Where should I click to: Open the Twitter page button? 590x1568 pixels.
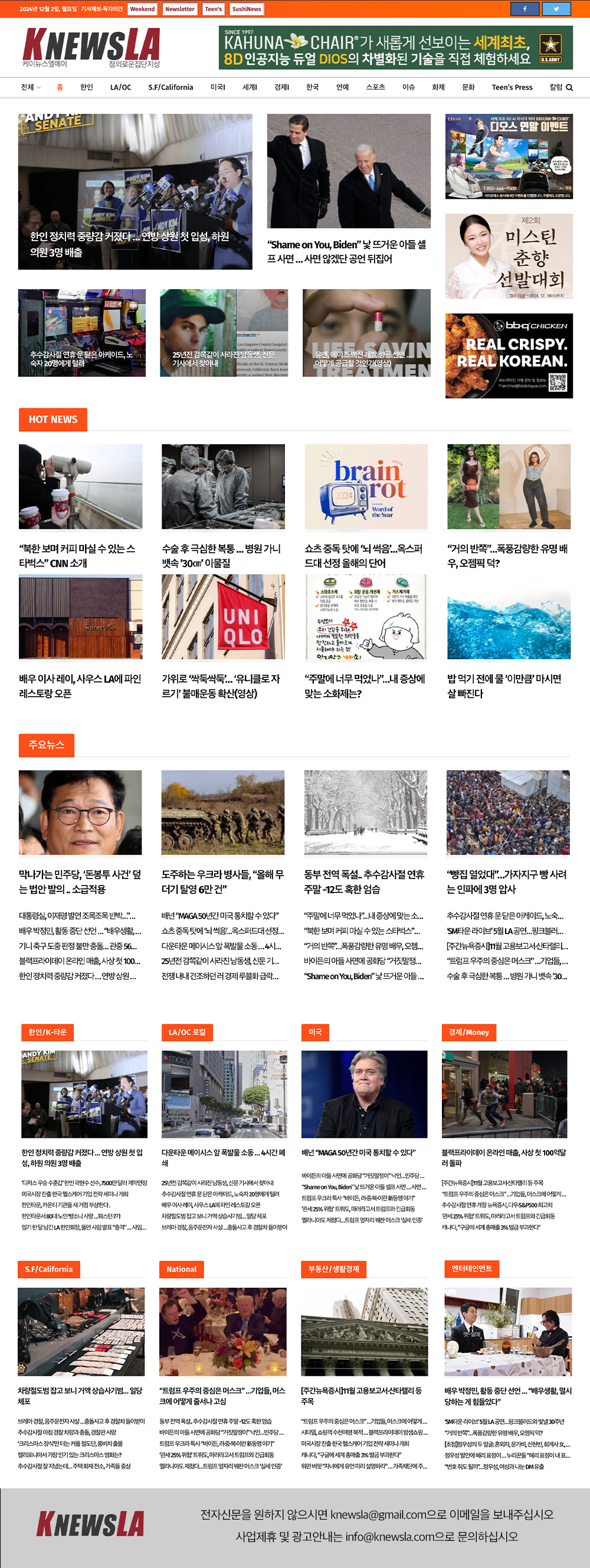point(556,8)
